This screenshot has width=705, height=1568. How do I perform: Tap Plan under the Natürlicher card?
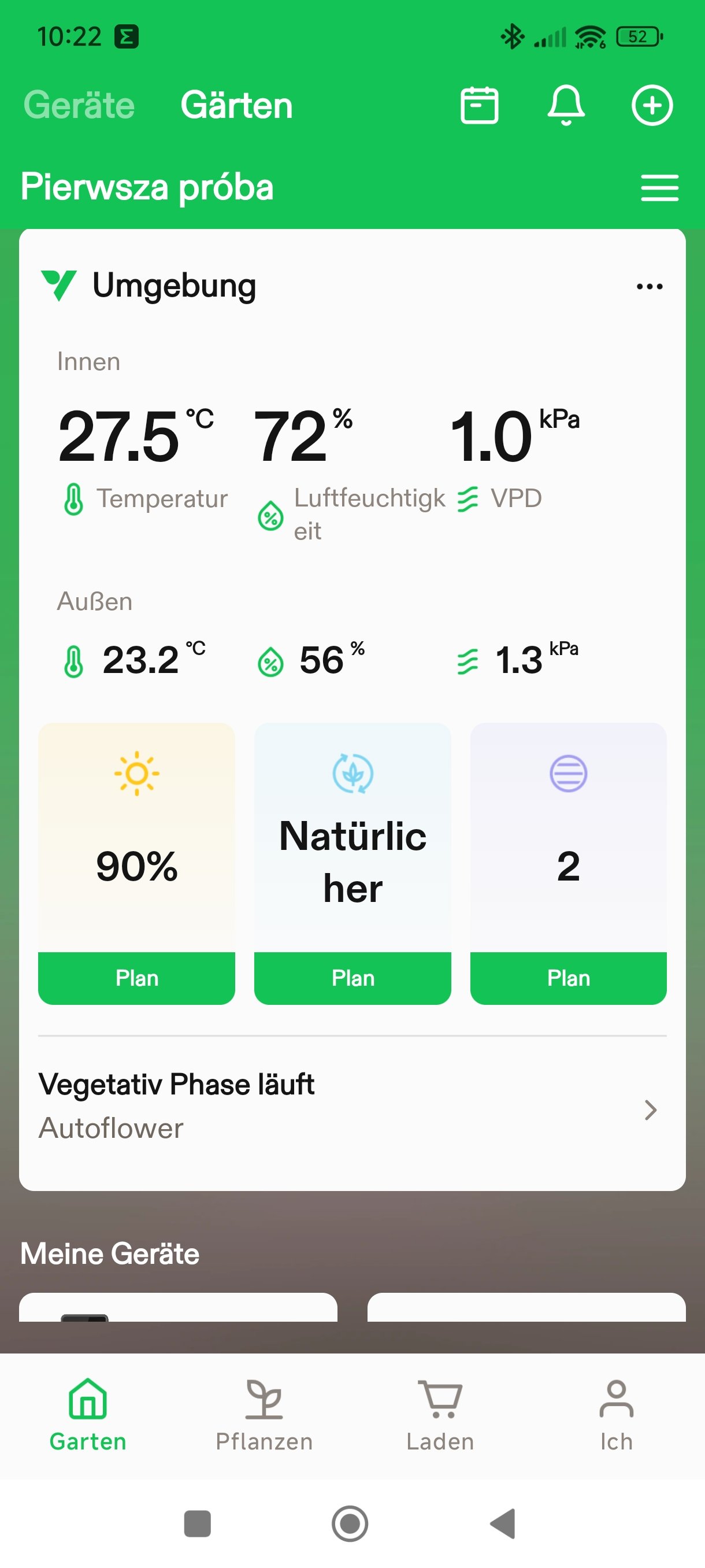[352, 978]
